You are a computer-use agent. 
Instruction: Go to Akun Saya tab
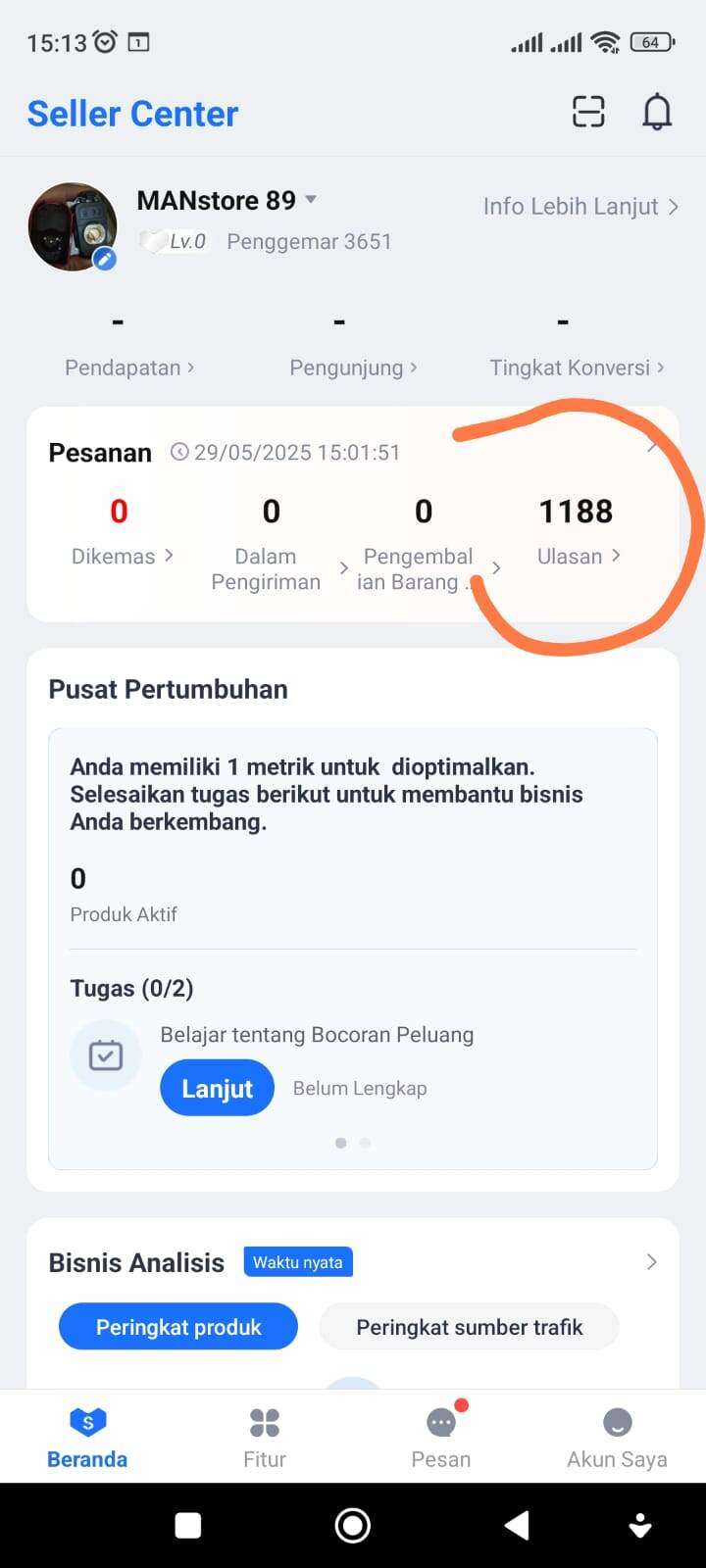click(617, 1438)
